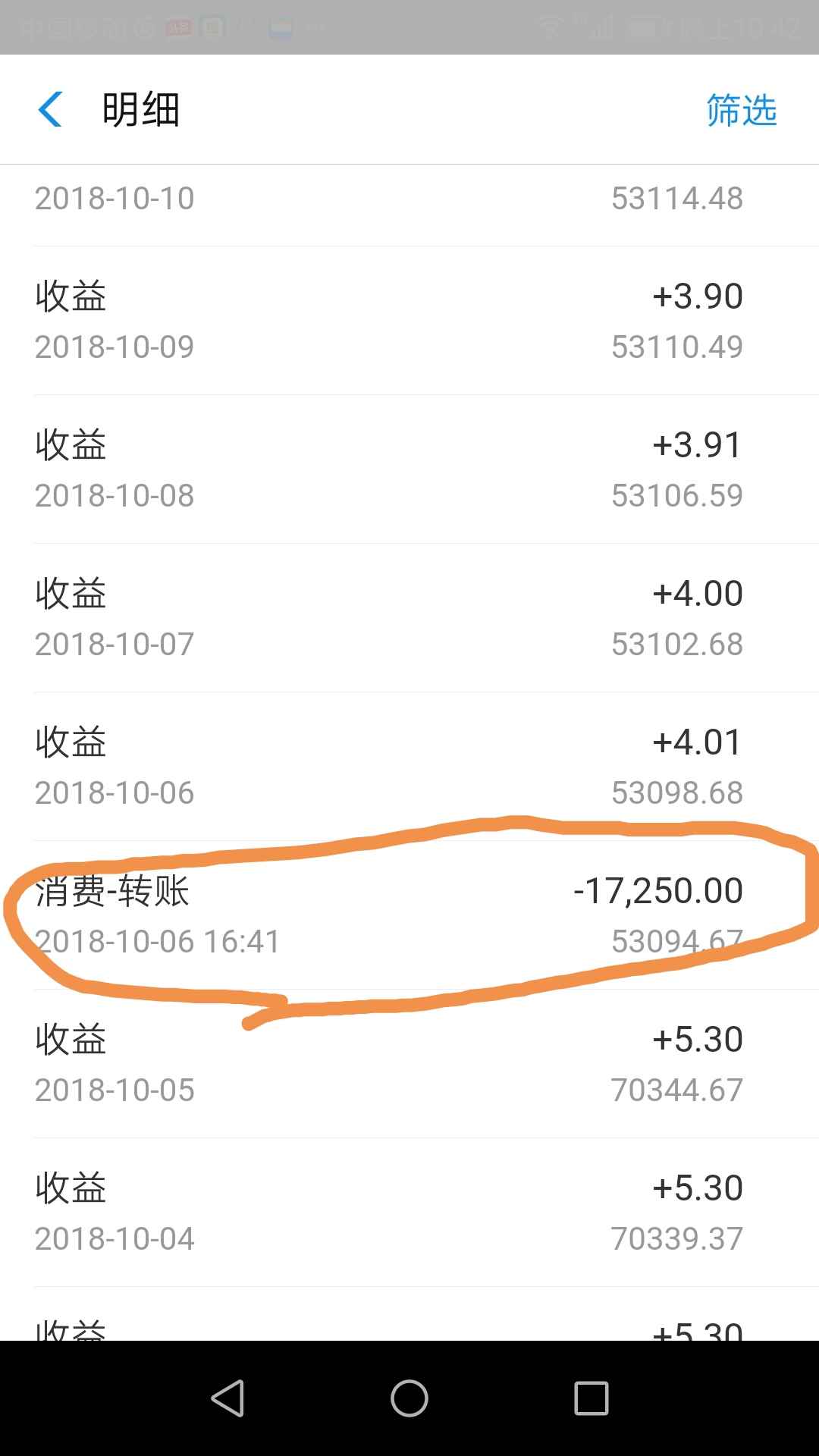Open the 消费-转账 -17,250.00 transaction

coord(409,915)
